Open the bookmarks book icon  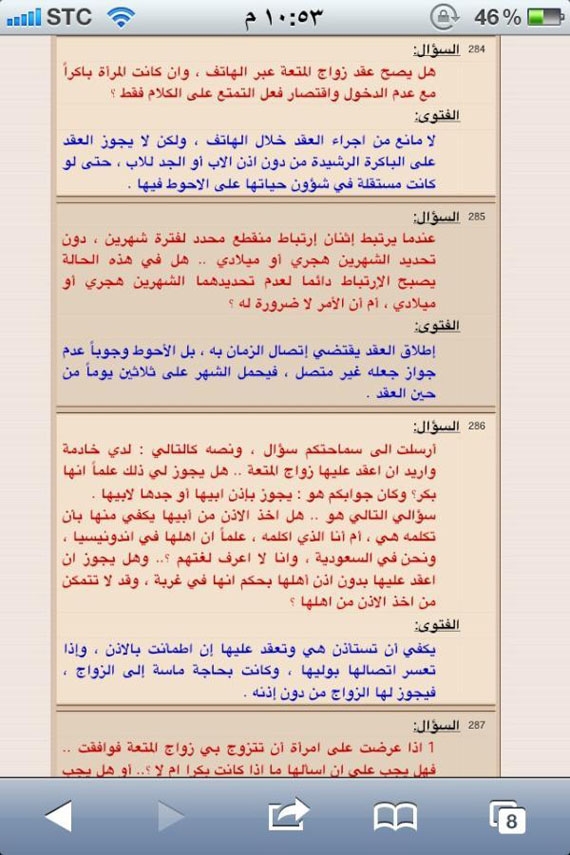[x=395, y=817]
